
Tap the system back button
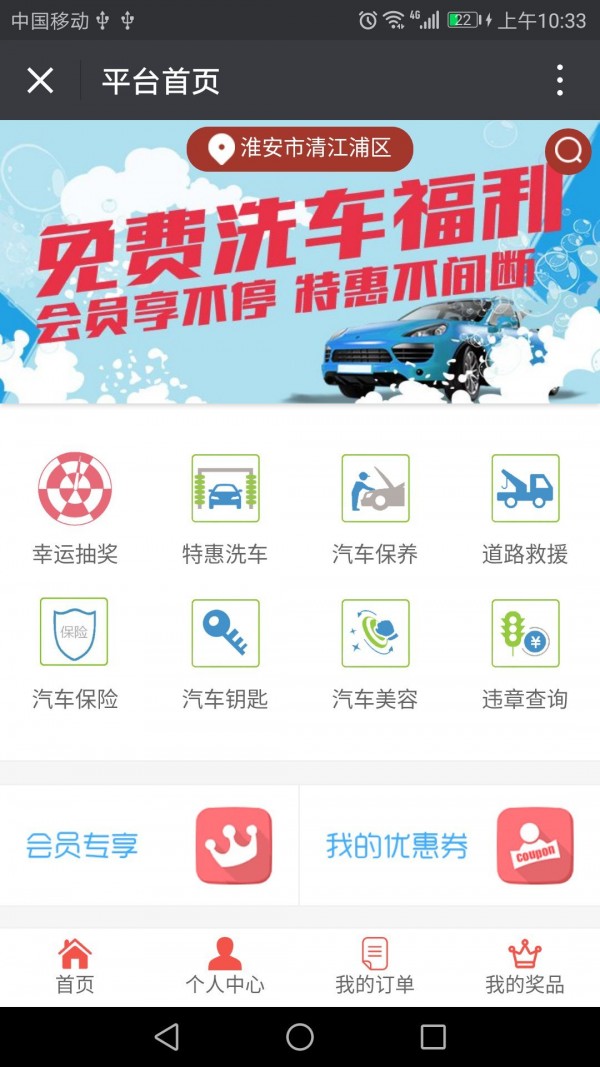click(x=167, y=1036)
